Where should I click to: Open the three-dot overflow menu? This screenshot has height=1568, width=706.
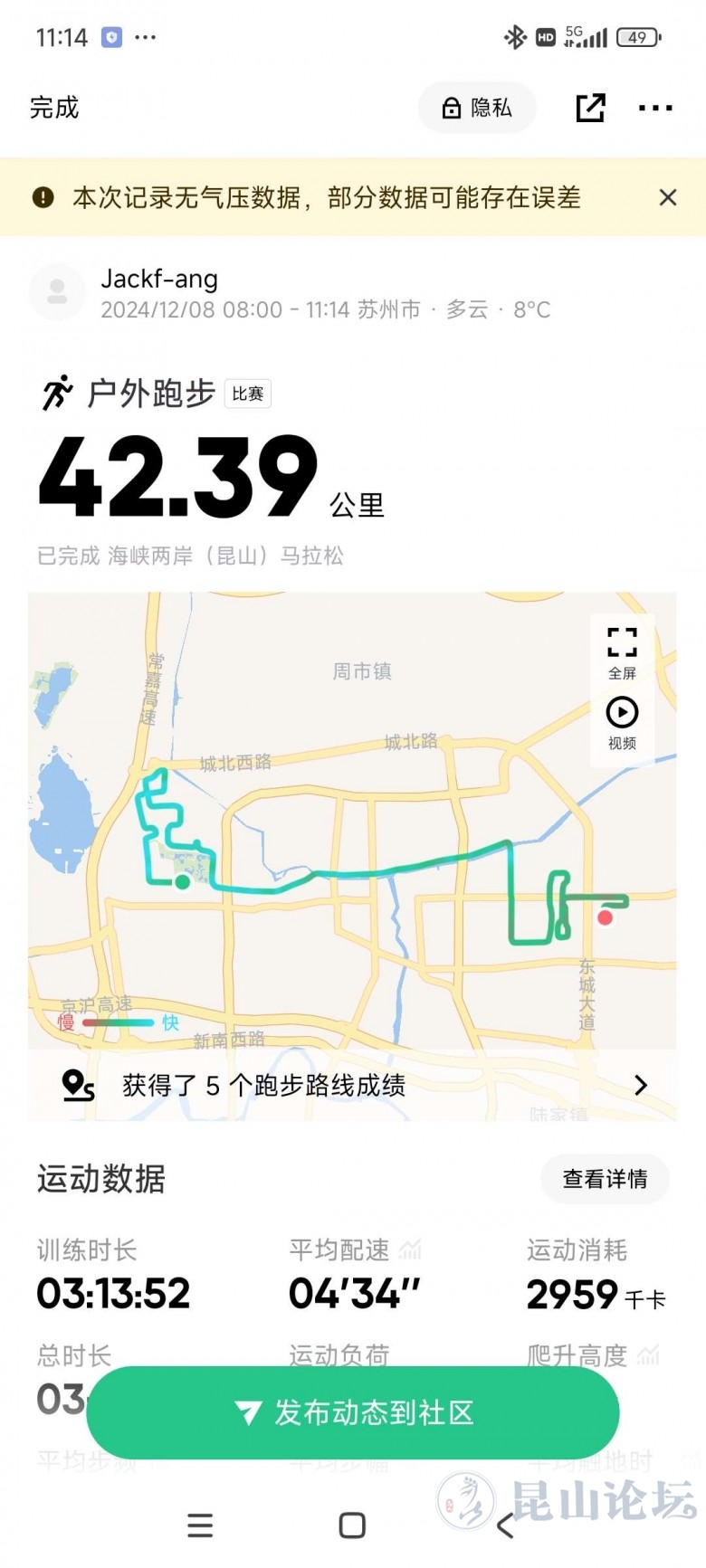pyautogui.click(x=655, y=108)
